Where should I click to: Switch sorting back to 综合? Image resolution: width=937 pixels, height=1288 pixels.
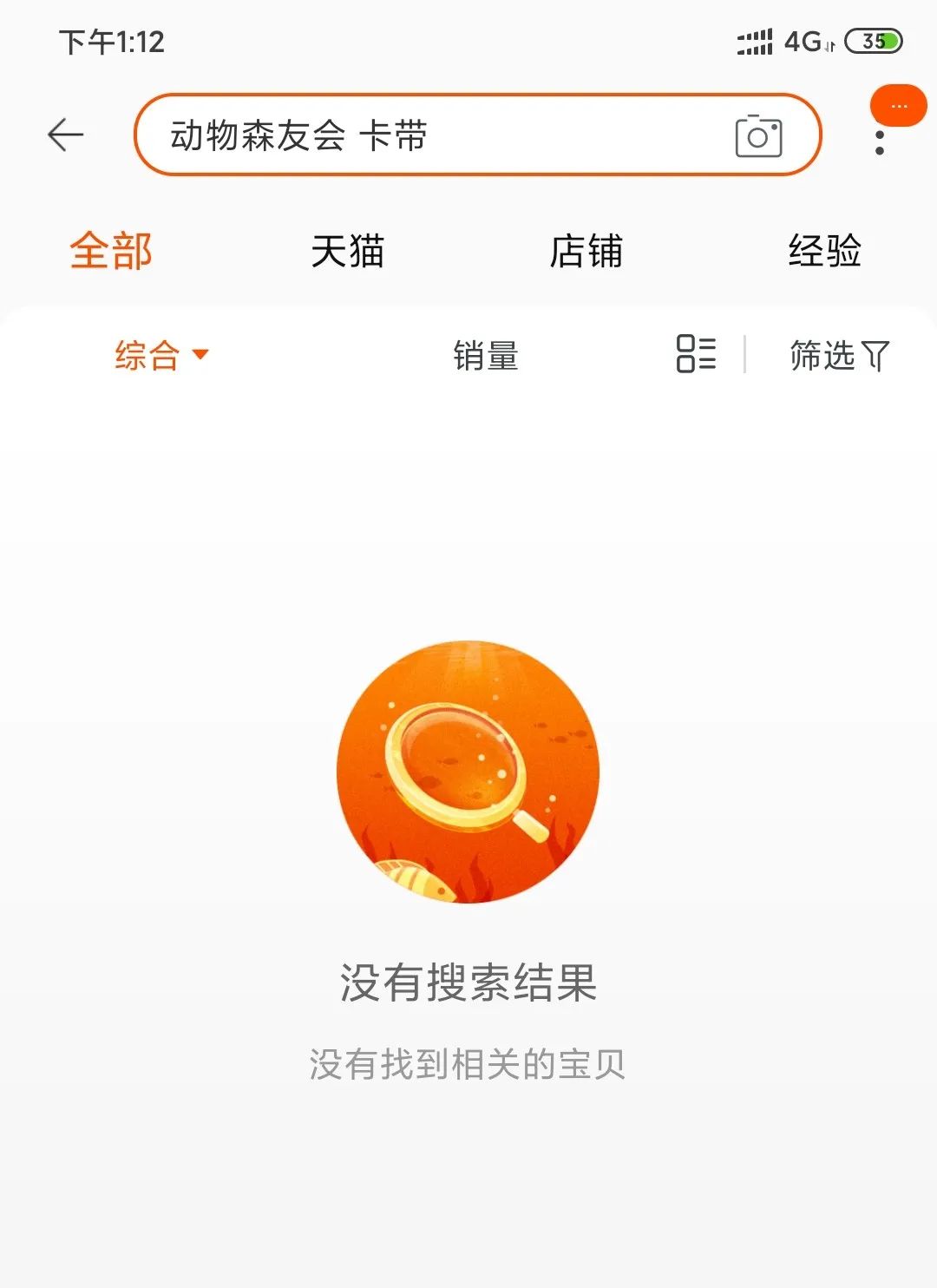pos(146,355)
